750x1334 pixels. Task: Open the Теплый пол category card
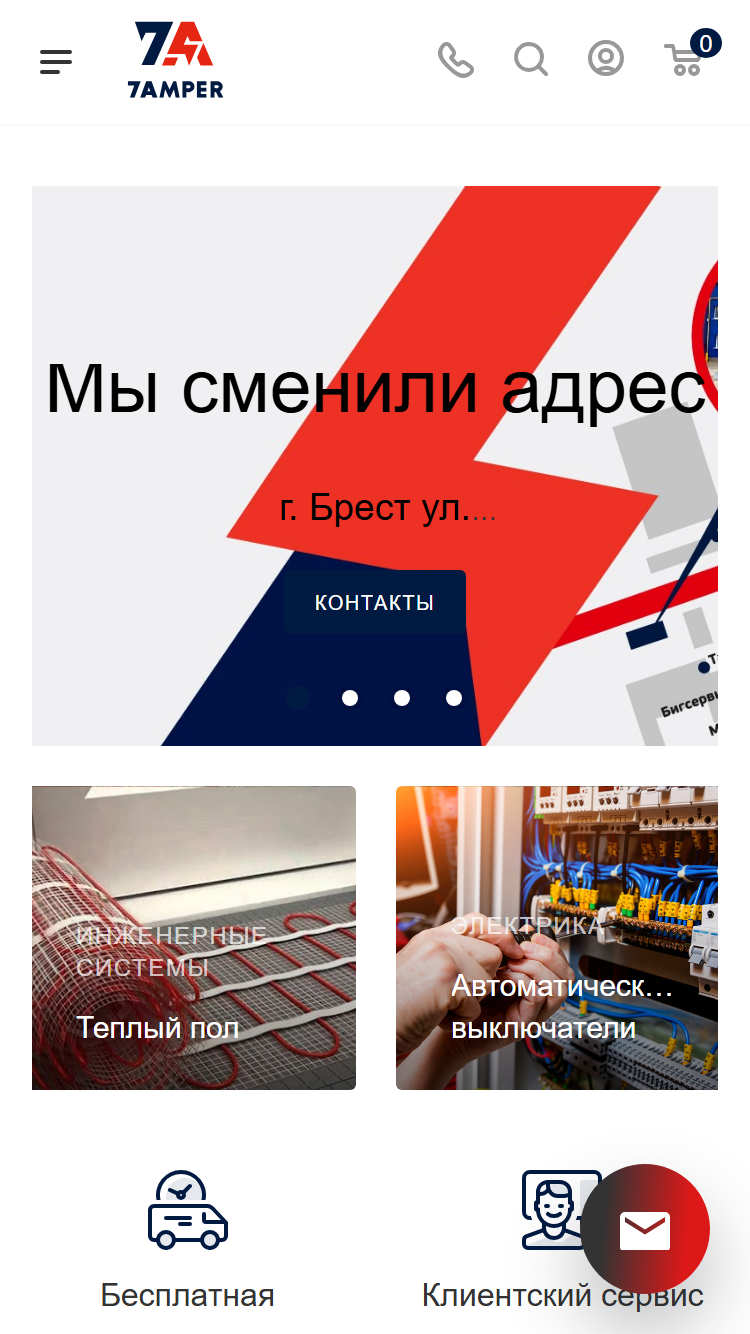click(x=194, y=938)
